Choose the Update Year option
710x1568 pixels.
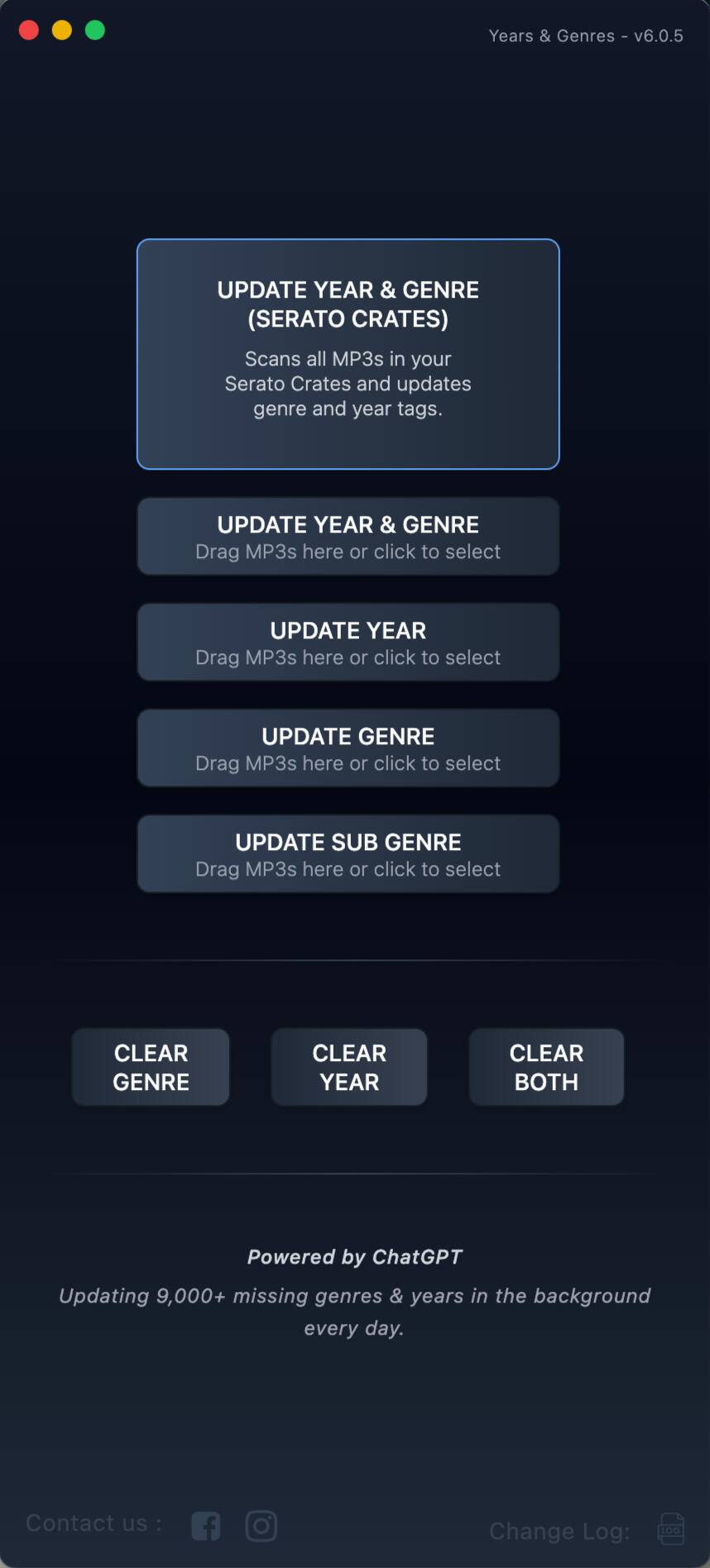click(x=348, y=642)
